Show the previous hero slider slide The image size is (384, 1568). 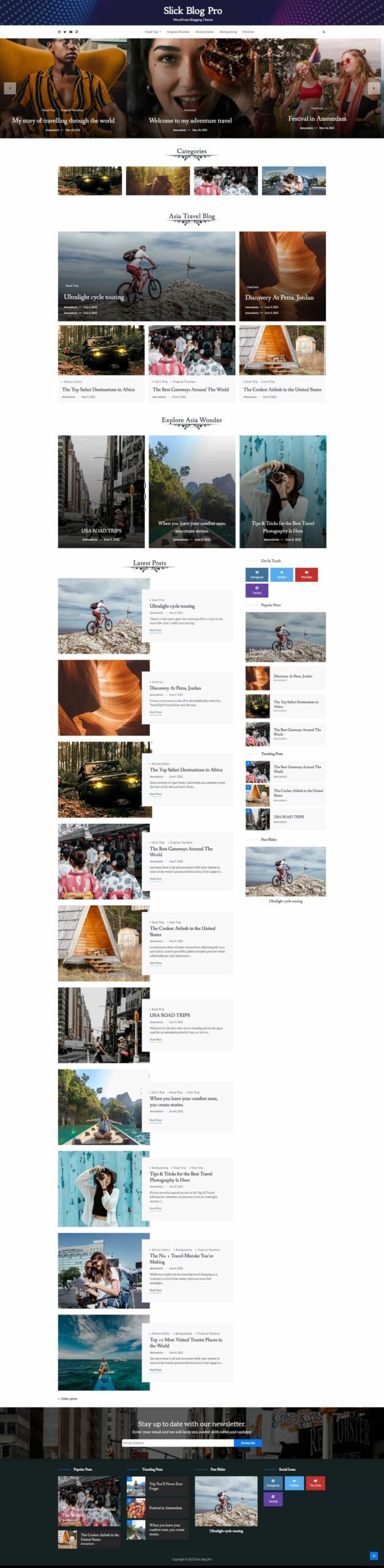(x=10, y=88)
